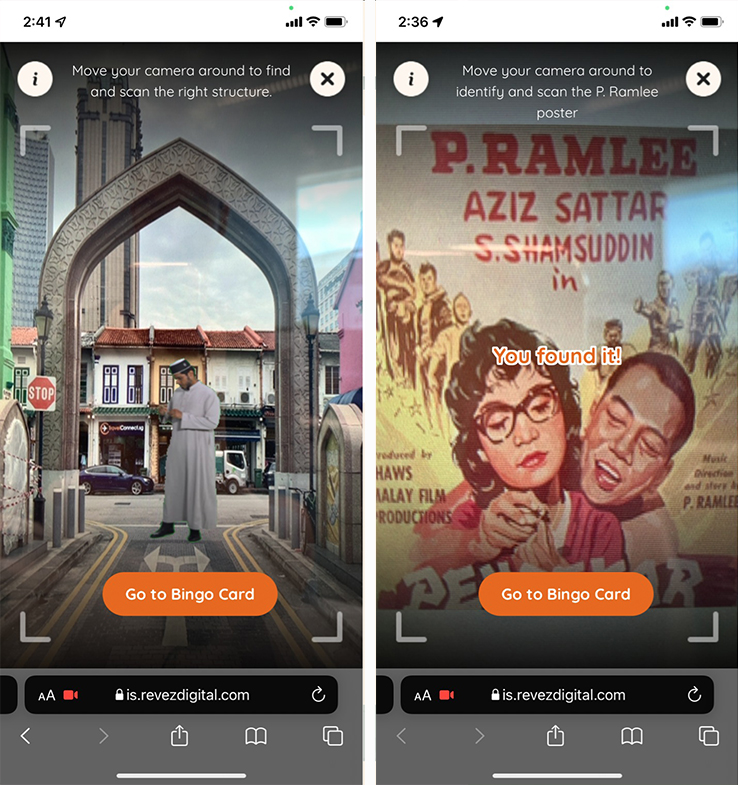The width and height of the screenshot is (738, 785).
Task: Close the P. Ramlee poster scanner
Action: pos(703,78)
